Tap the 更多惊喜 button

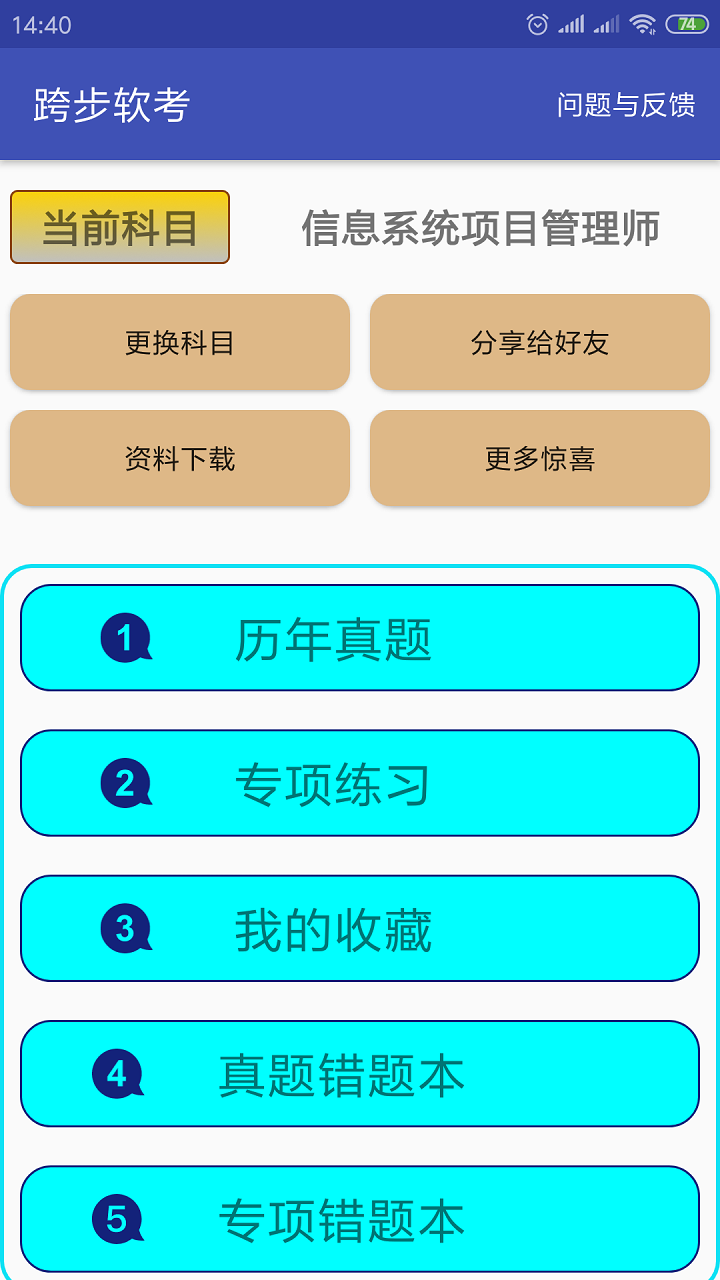pos(540,459)
